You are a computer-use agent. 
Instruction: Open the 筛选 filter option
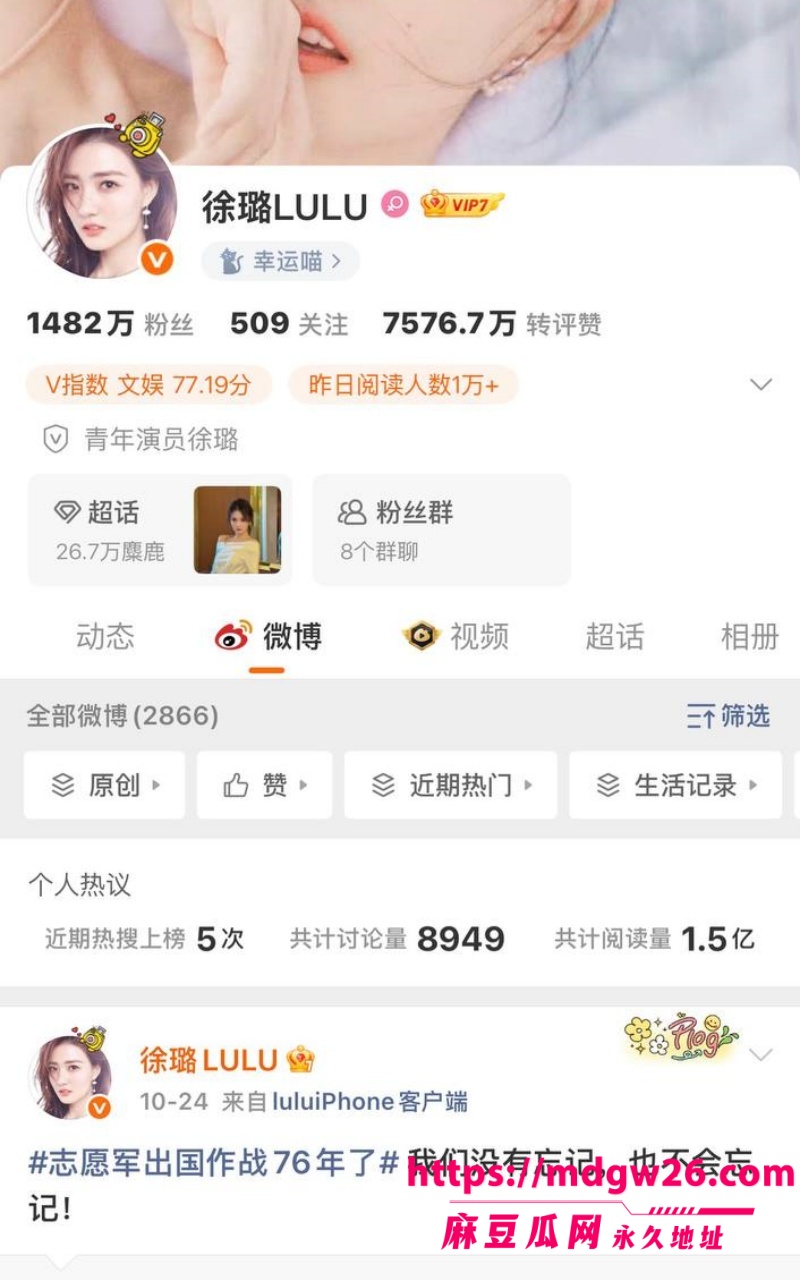[x=728, y=716]
